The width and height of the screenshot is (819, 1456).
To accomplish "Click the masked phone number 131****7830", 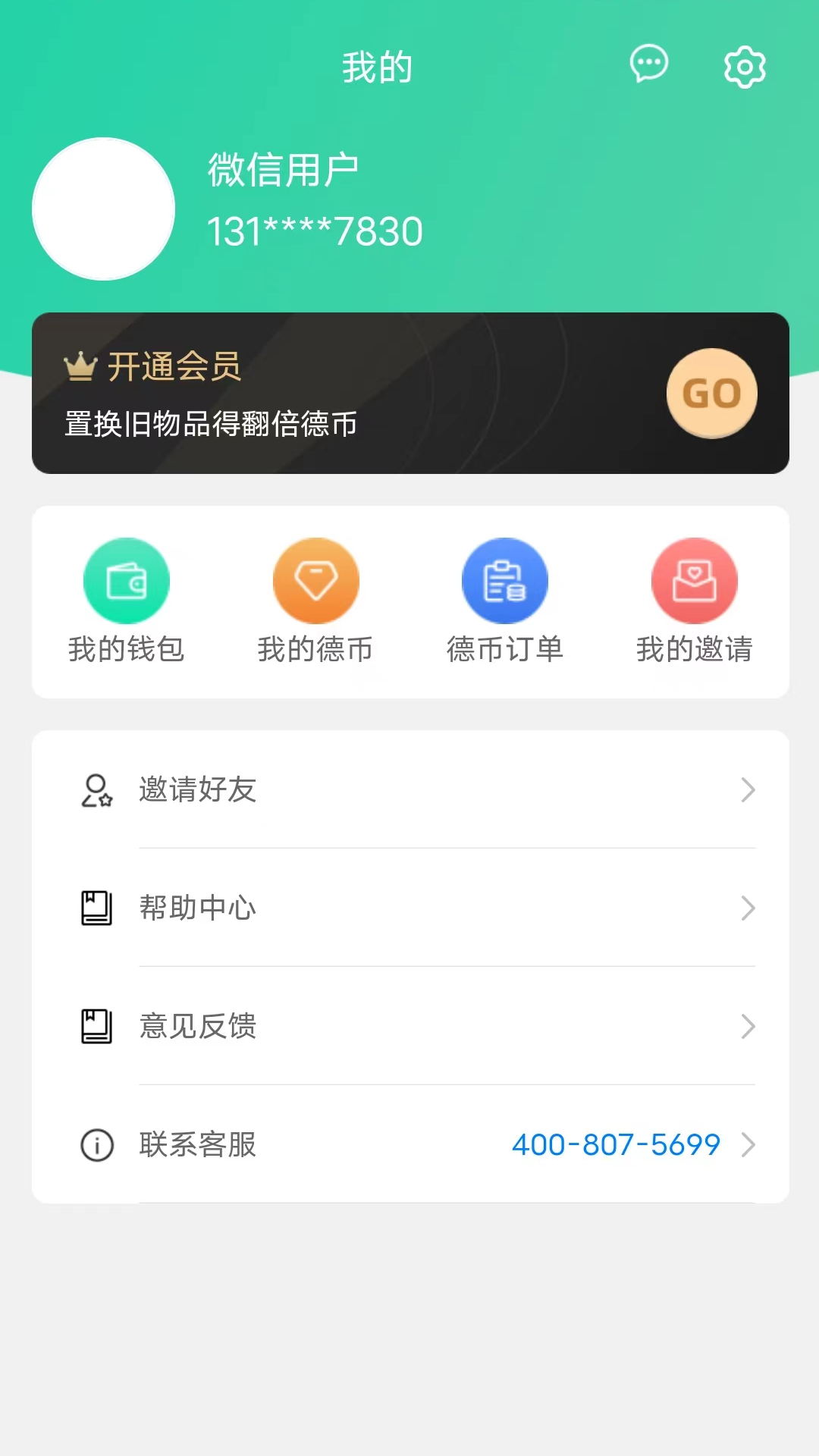I will tap(315, 230).
